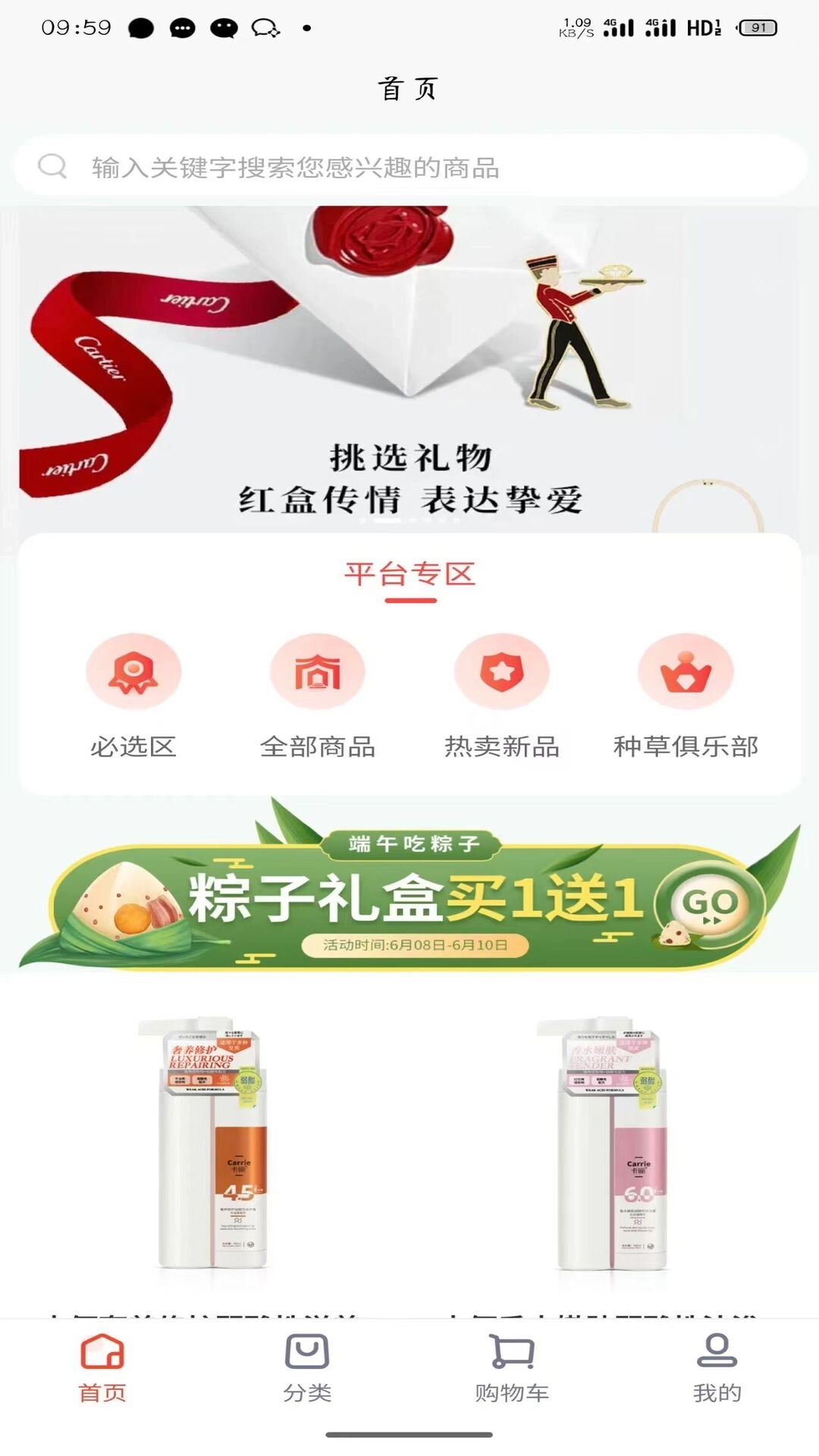819x1456 pixels.
Task: View the orange Carrie 4.5 product card
Action: pos(212,1145)
